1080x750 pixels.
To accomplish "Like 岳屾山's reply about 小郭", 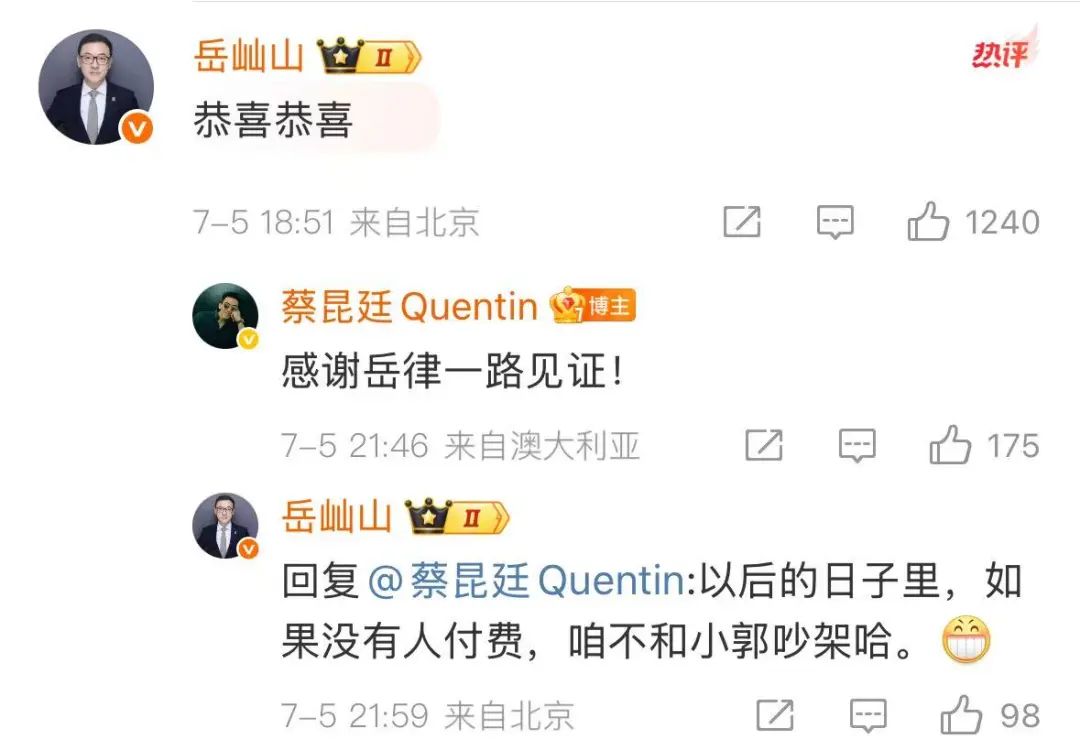I will click(x=961, y=715).
